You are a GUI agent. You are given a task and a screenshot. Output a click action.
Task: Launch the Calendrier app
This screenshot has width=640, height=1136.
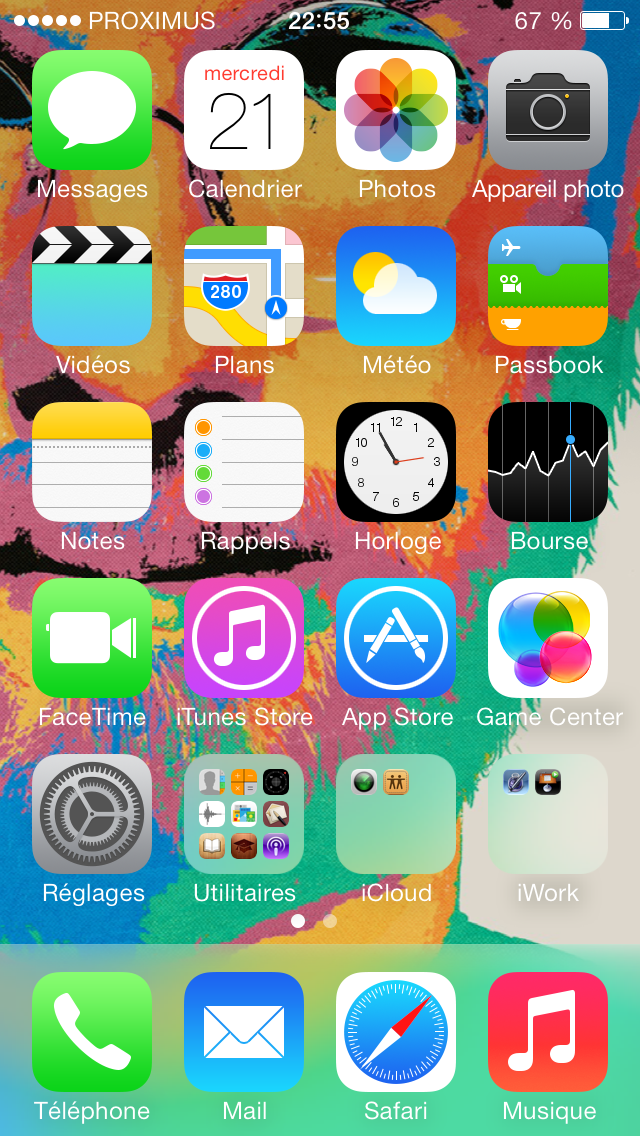[244, 110]
